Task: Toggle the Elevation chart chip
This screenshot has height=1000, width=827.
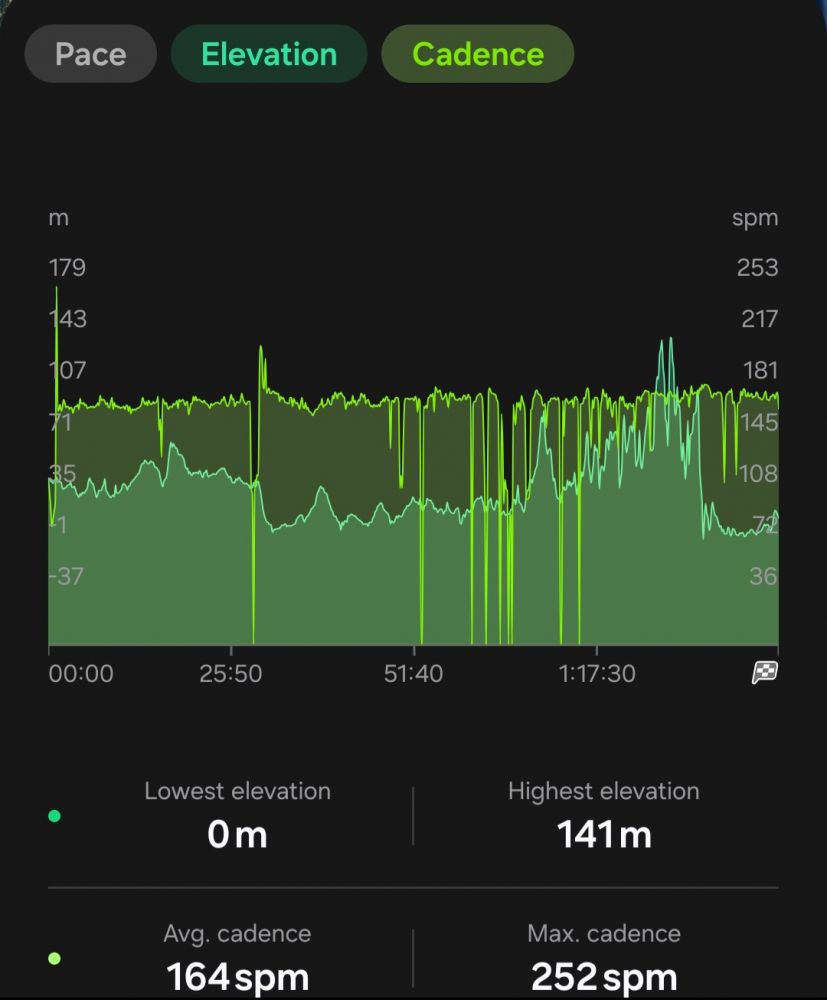Action: coord(269,54)
